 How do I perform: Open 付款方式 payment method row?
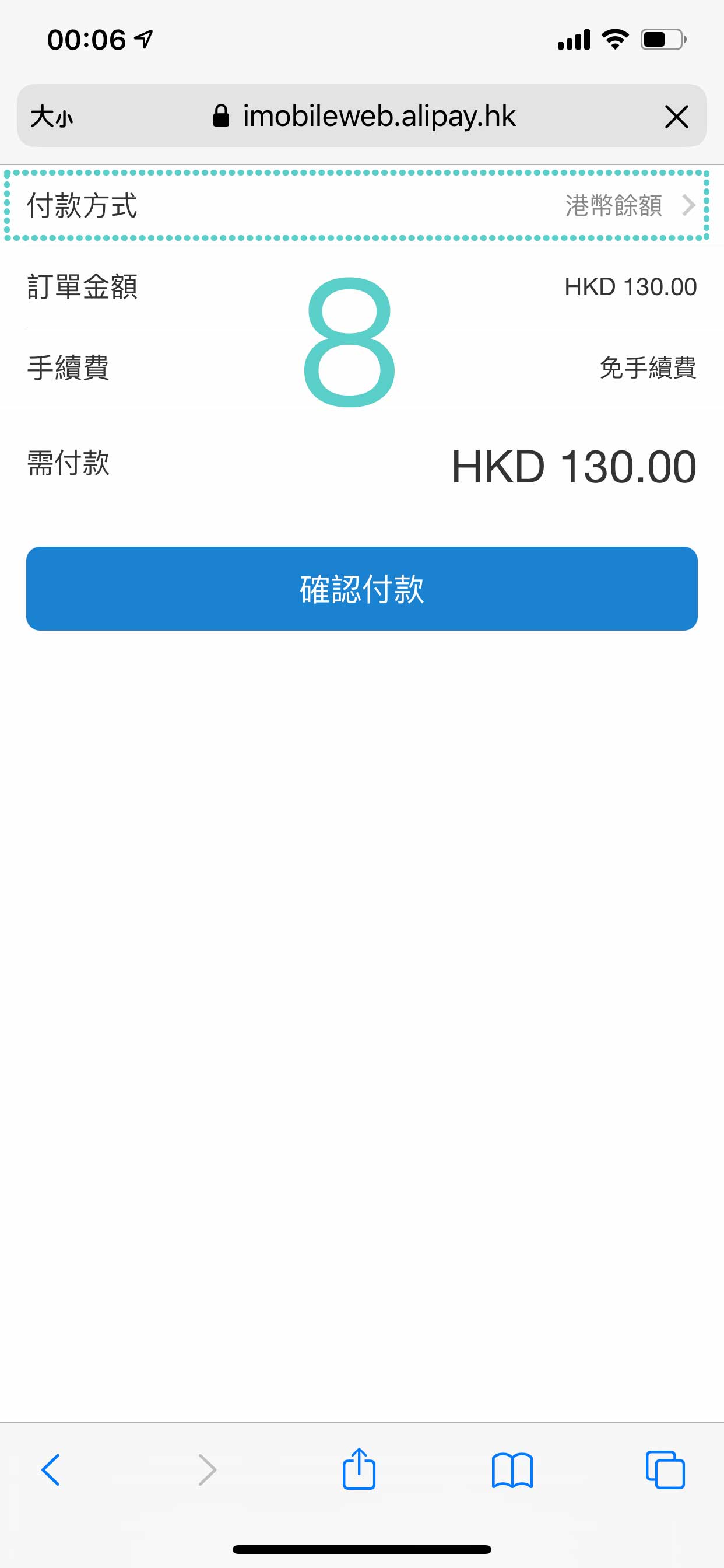[x=361, y=206]
